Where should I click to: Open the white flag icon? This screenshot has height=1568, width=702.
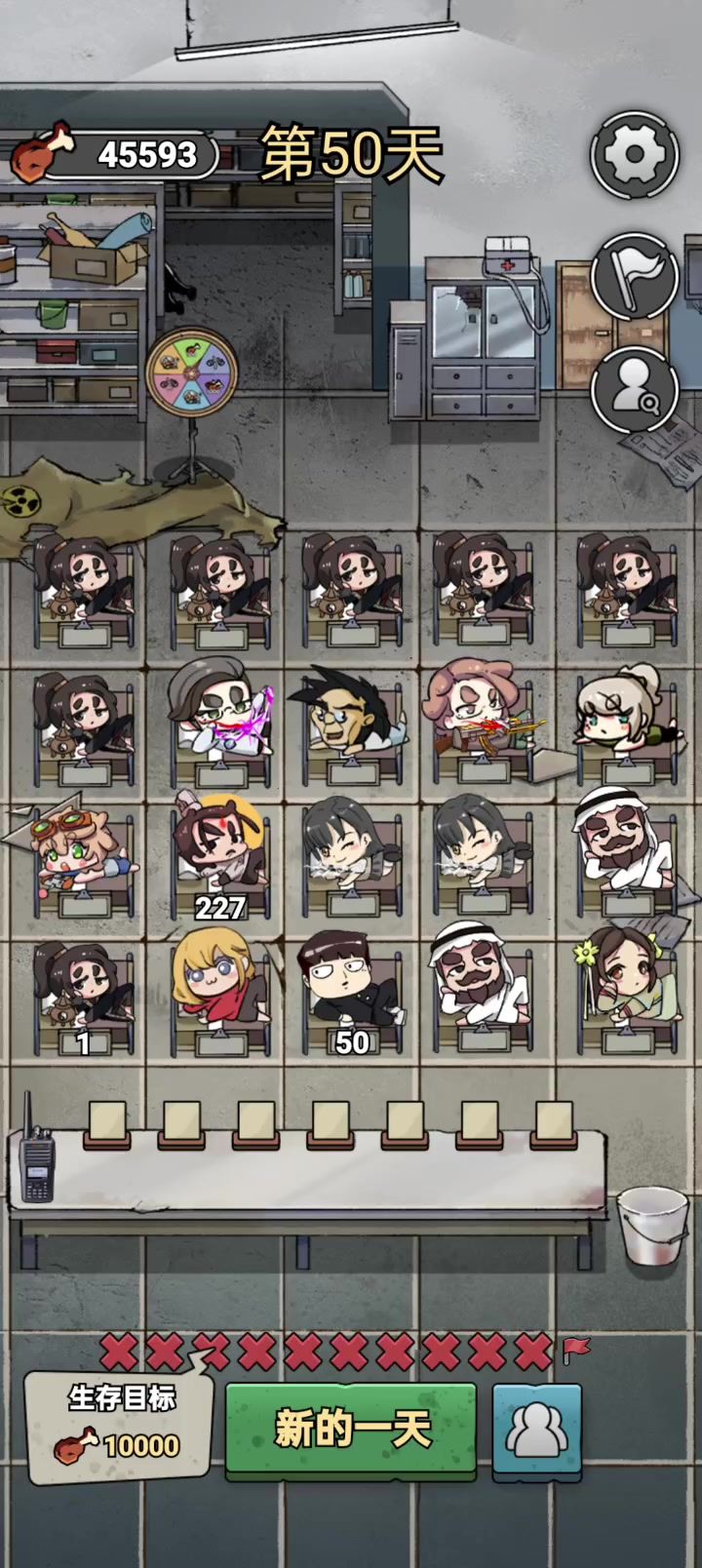pos(634,275)
